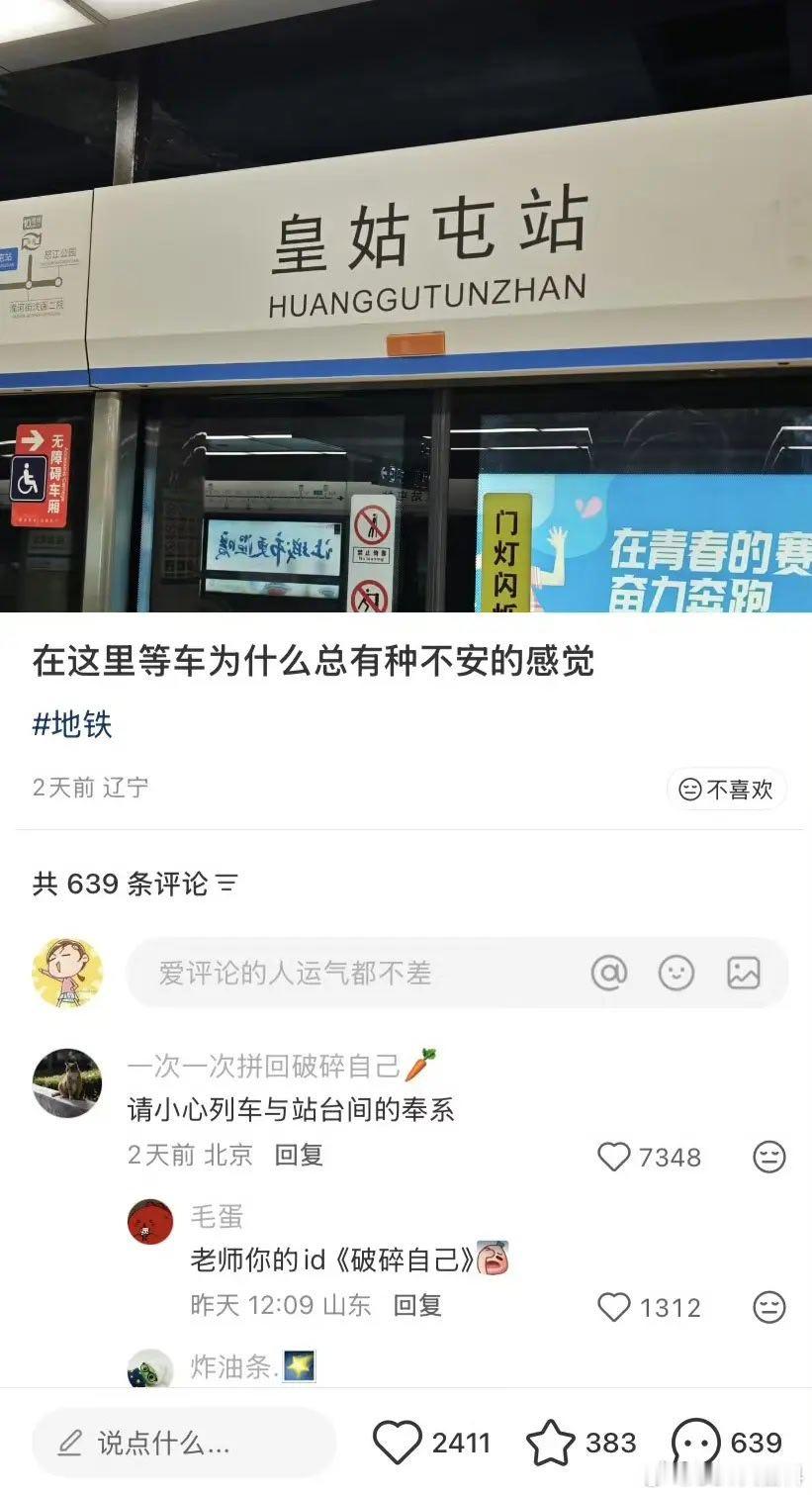This screenshot has width=812, height=1495.
Task: Toggle like on 毛蛋's 1312-liked comment
Action: pos(613,1307)
